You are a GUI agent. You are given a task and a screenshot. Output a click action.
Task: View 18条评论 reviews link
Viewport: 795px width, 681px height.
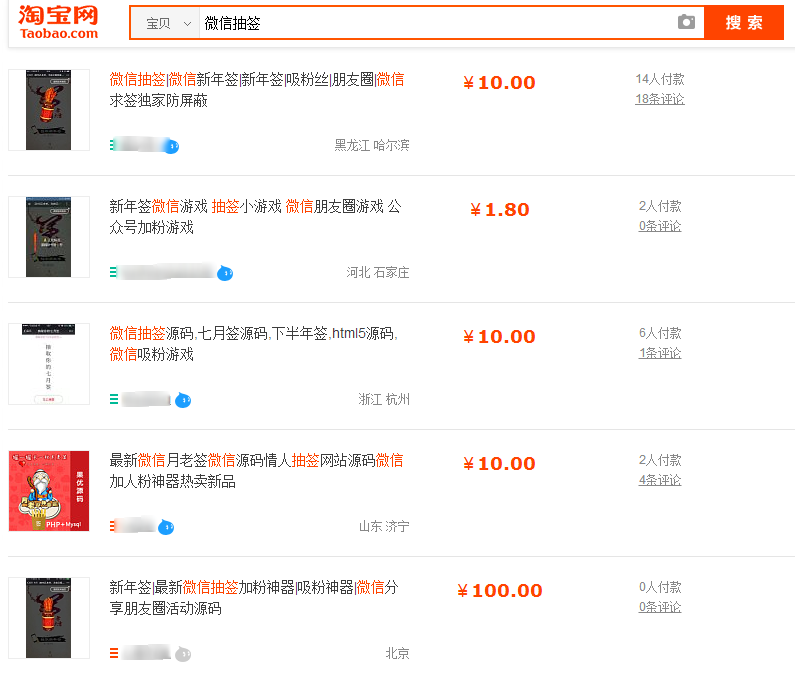point(660,99)
